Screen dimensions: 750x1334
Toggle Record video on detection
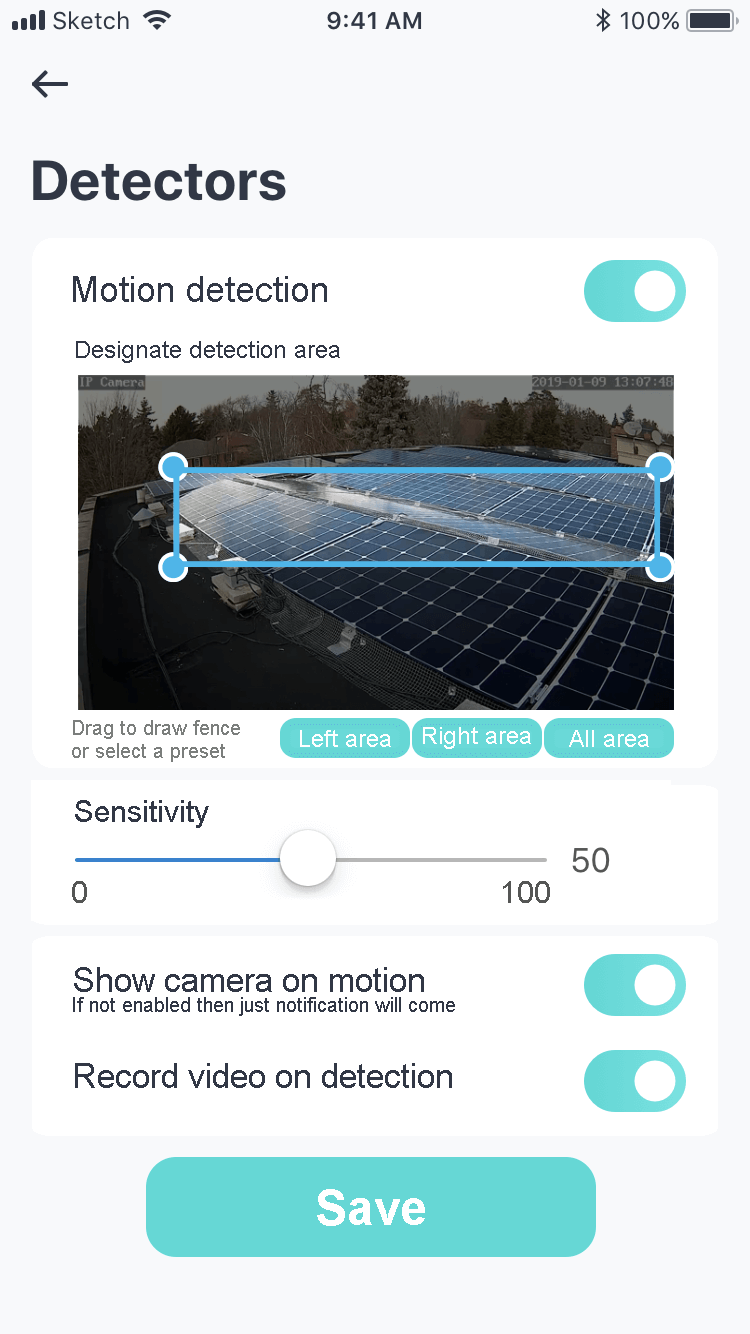[635, 1081]
